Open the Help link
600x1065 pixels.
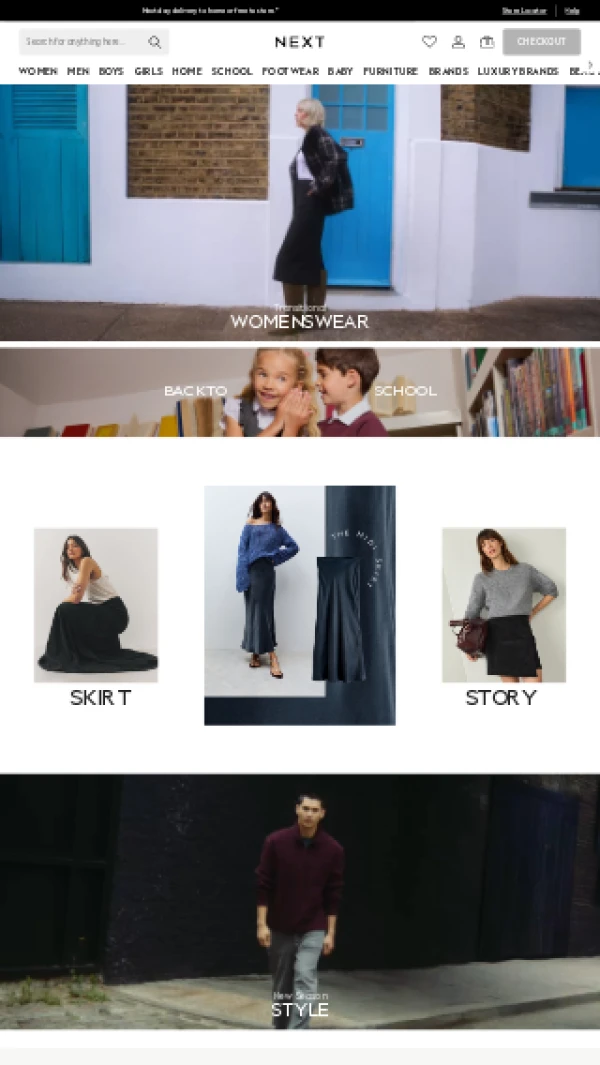[572, 10]
